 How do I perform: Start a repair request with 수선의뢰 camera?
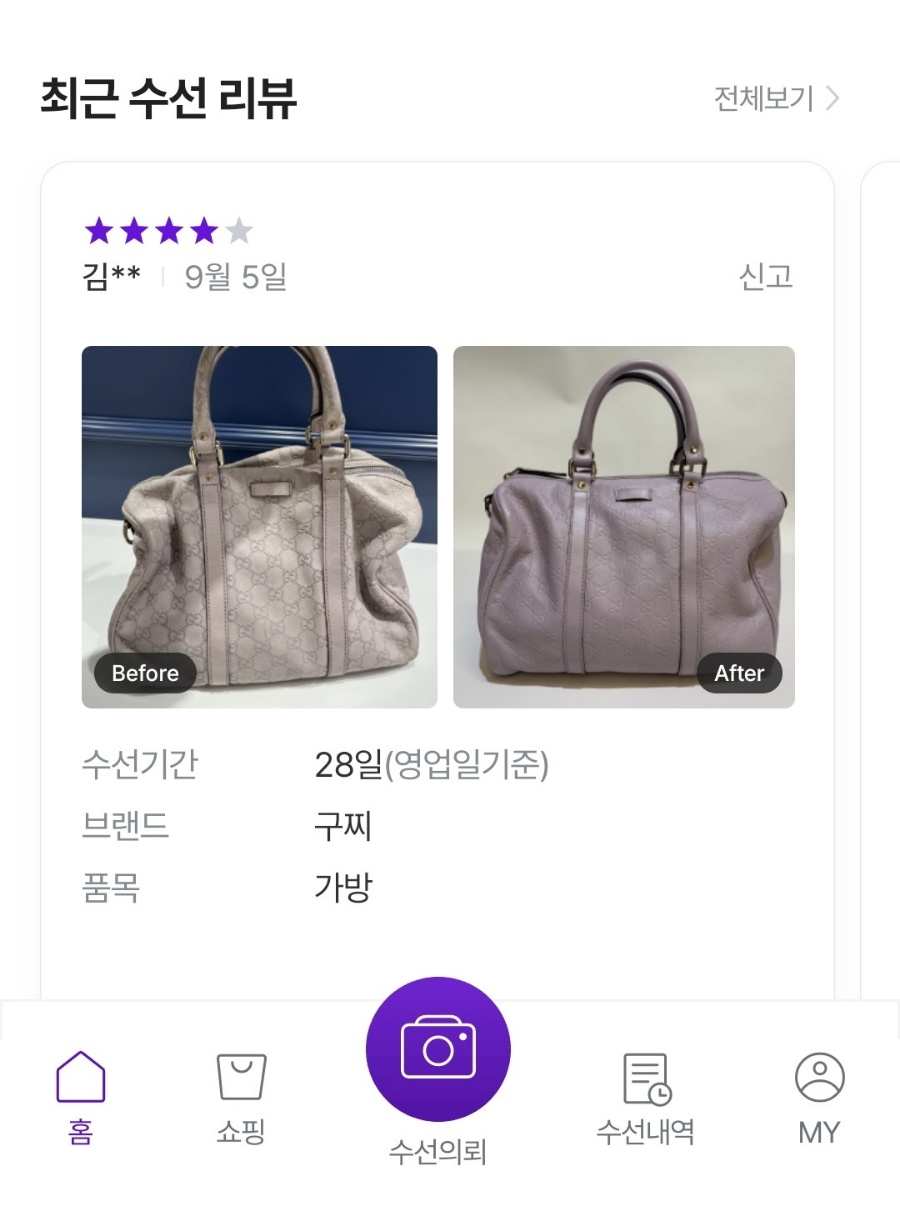point(438,1050)
